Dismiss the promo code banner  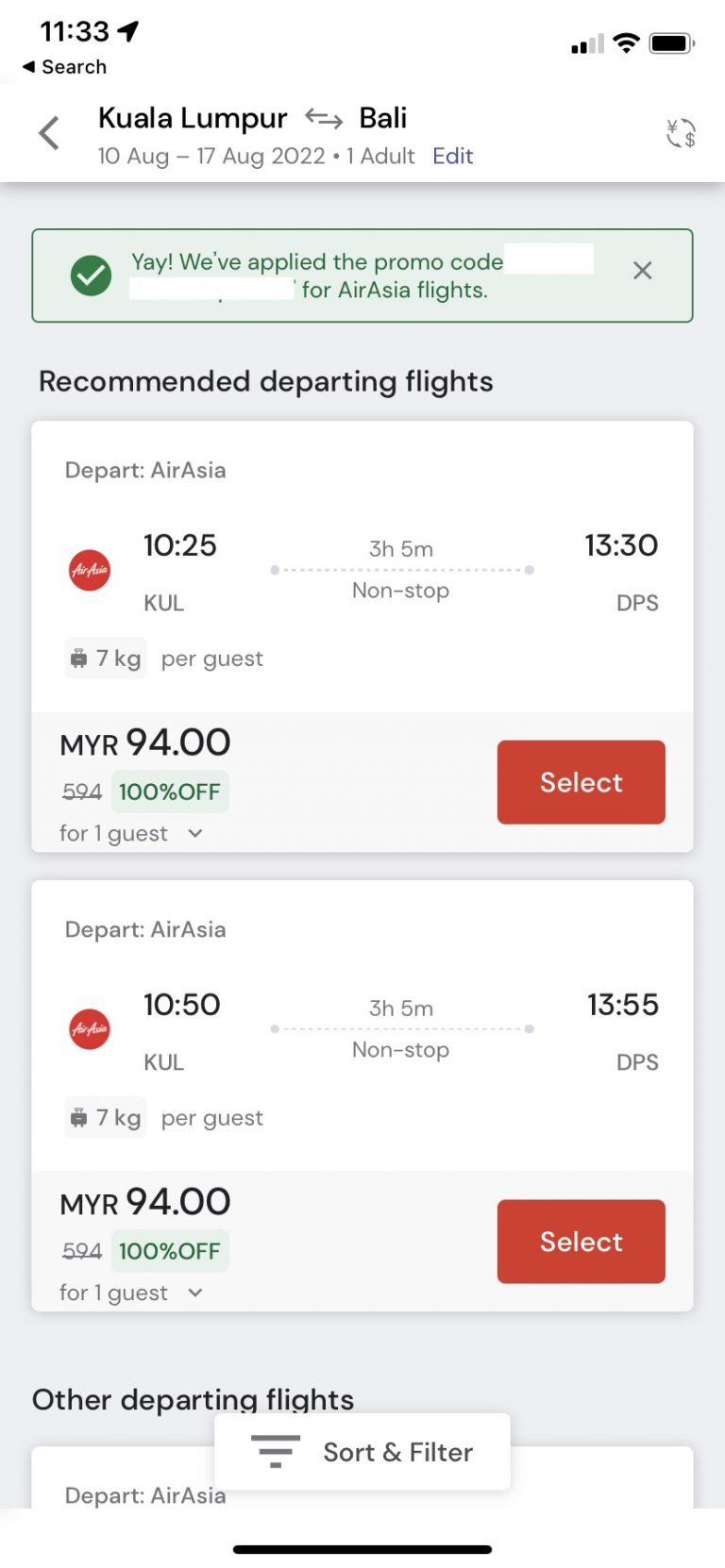click(x=642, y=271)
